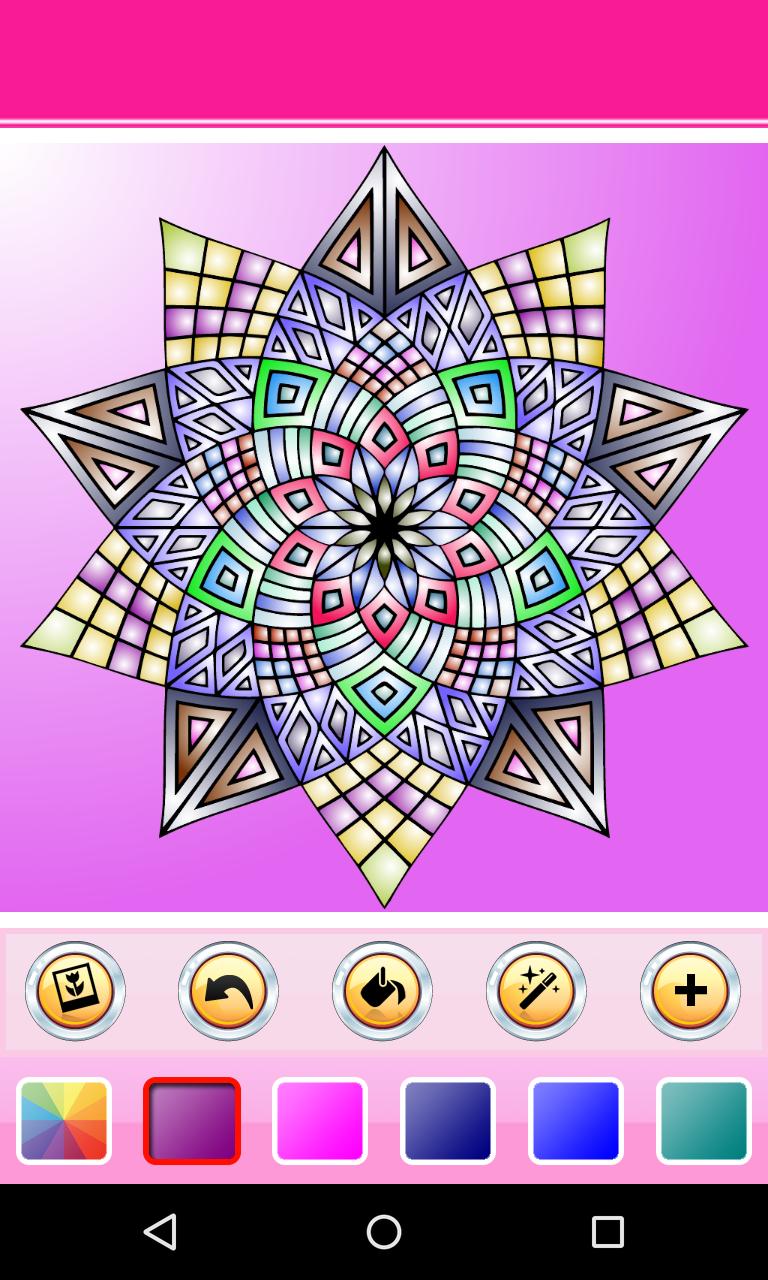Choose the dark navy color swatch
The width and height of the screenshot is (768, 1280).
point(448,1121)
